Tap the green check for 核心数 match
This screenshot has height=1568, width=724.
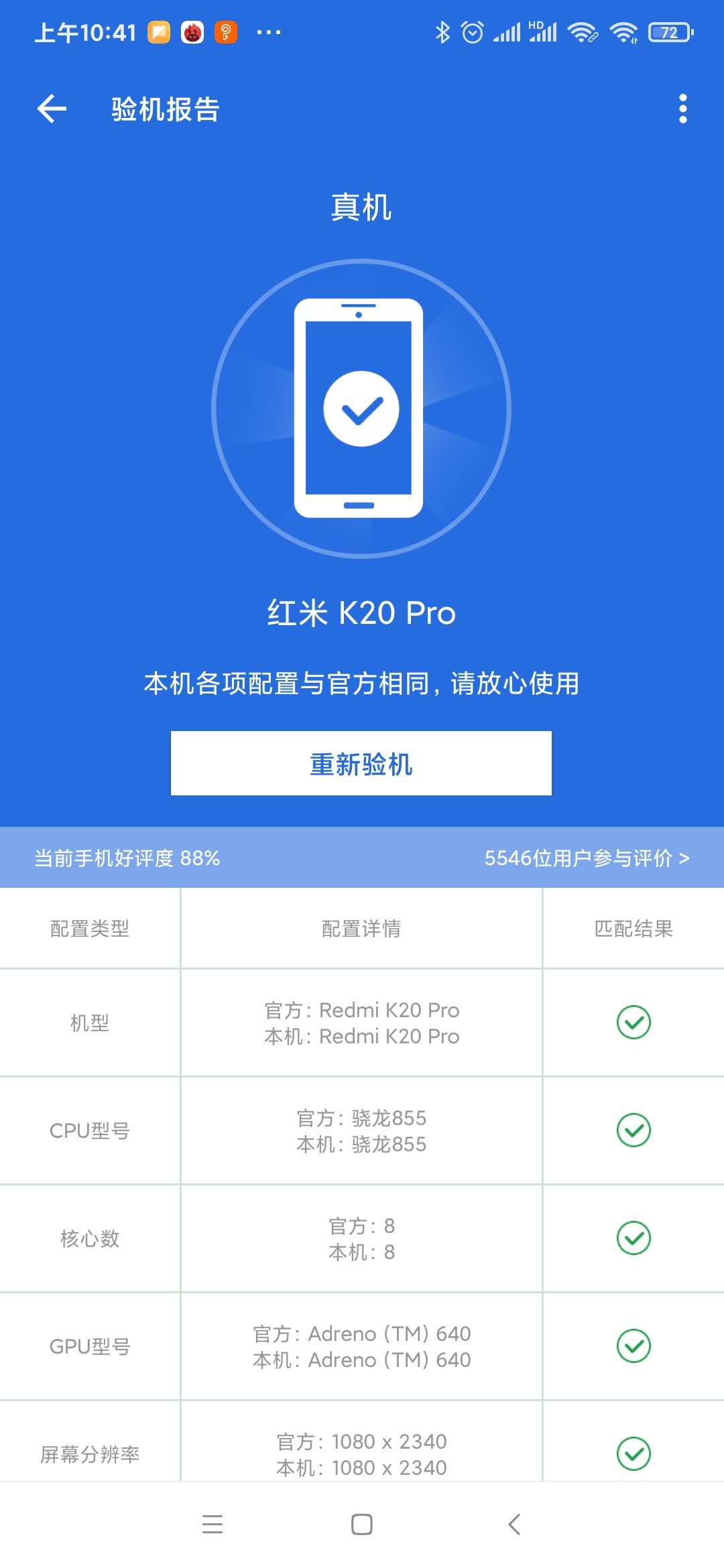pos(633,1239)
